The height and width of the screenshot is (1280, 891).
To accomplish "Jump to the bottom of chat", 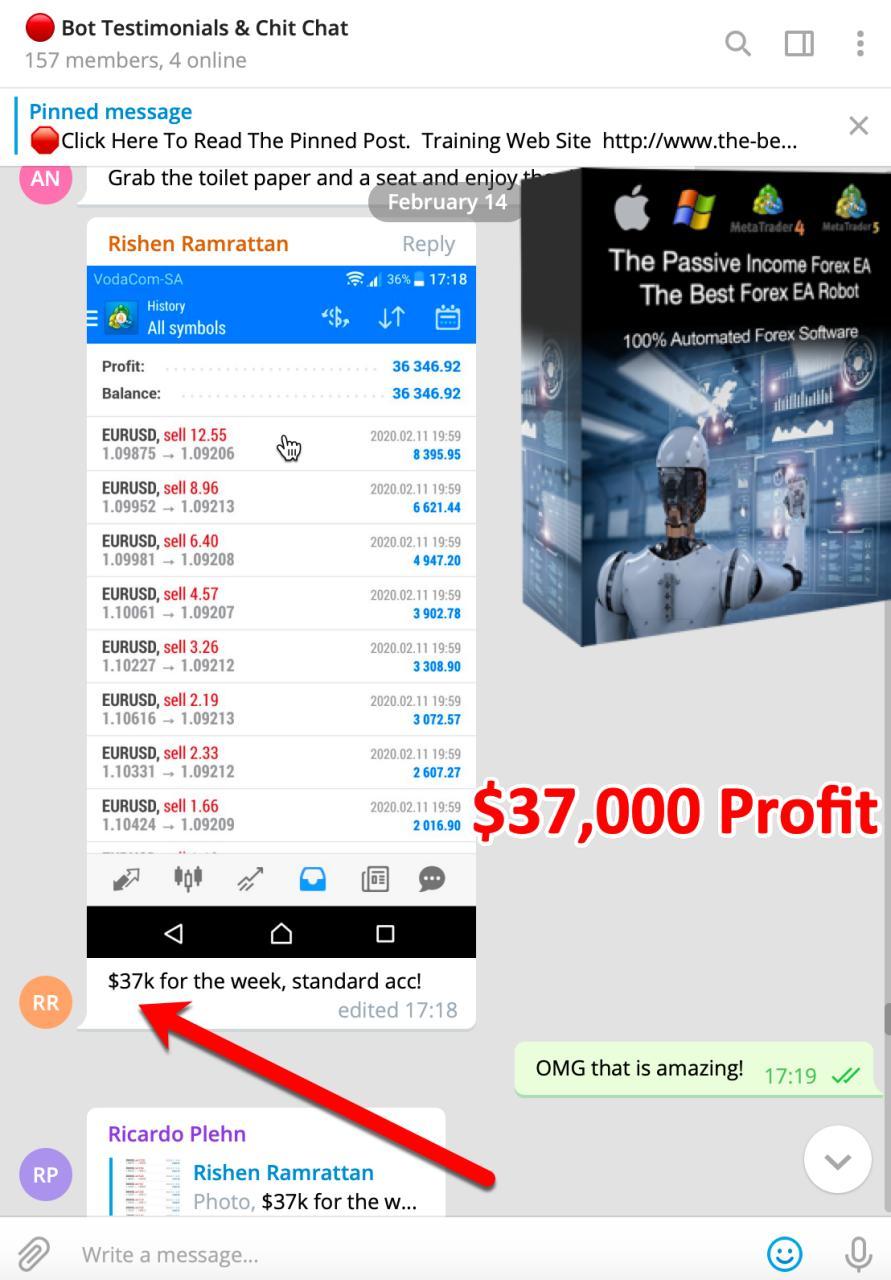I will tap(837, 1160).
